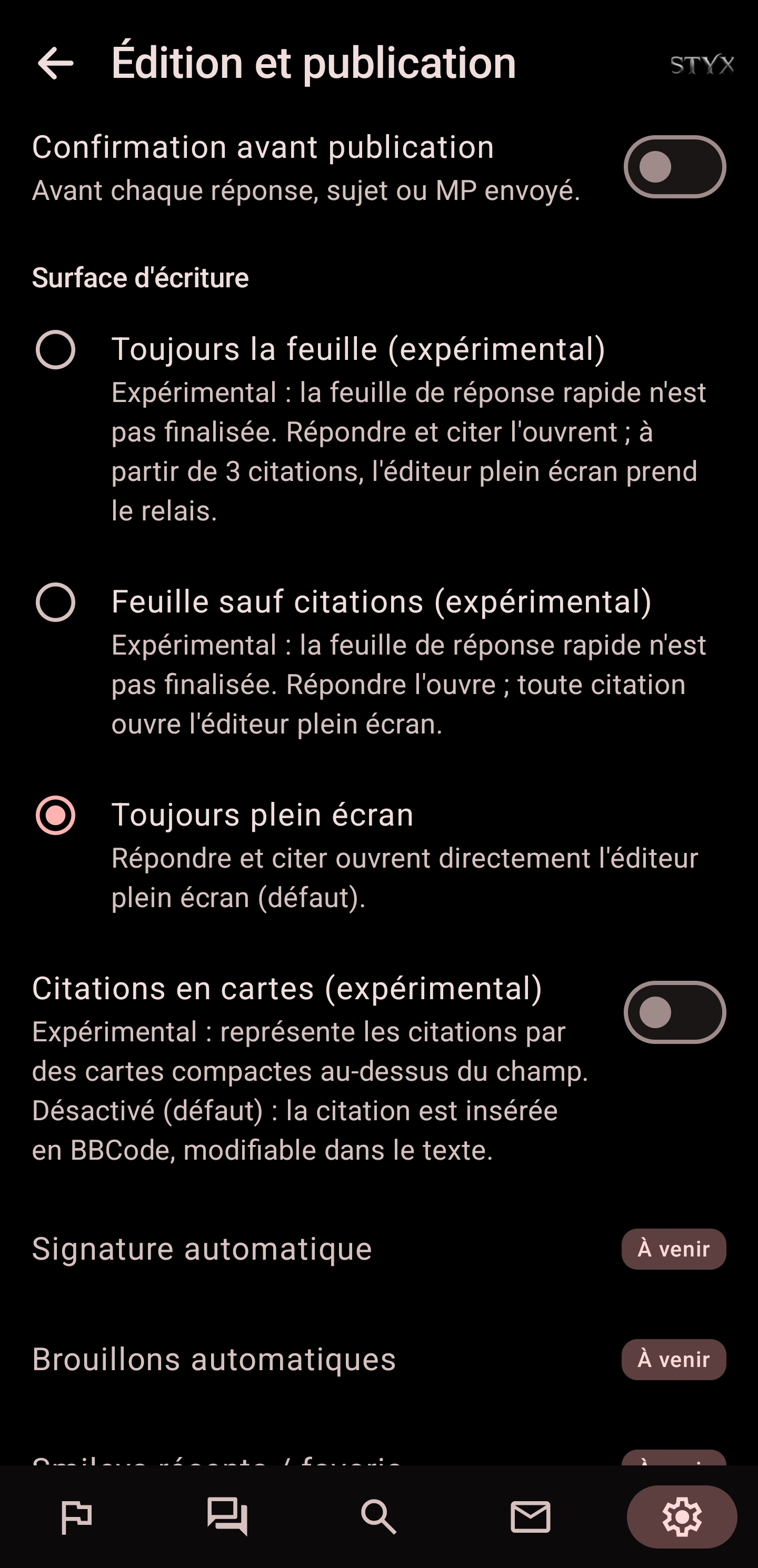Image resolution: width=758 pixels, height=1568 pixels.
Task: Go to the private messages envelope tab
Action: (530, 1517)
